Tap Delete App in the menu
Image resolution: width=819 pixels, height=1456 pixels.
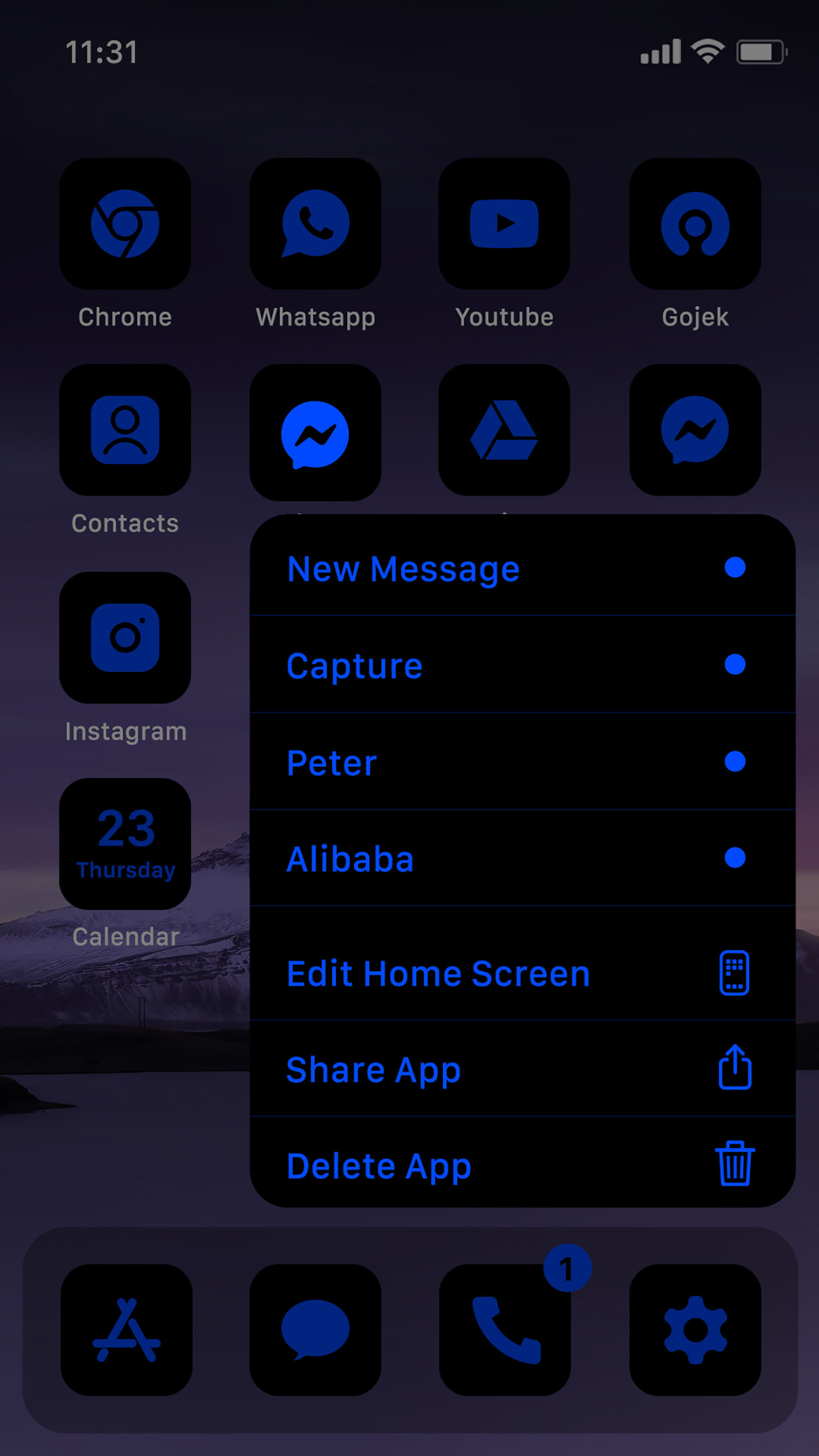(379, 1166)
